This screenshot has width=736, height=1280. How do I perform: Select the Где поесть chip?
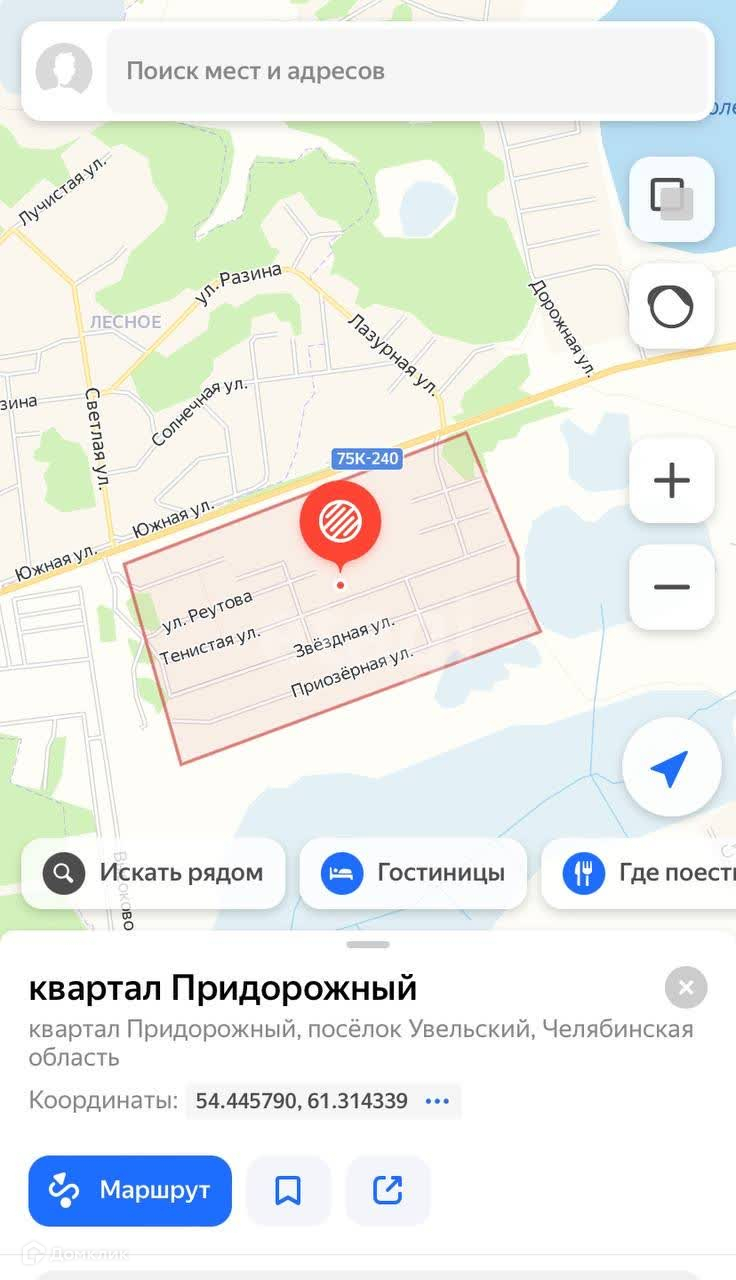coord(640,873)
